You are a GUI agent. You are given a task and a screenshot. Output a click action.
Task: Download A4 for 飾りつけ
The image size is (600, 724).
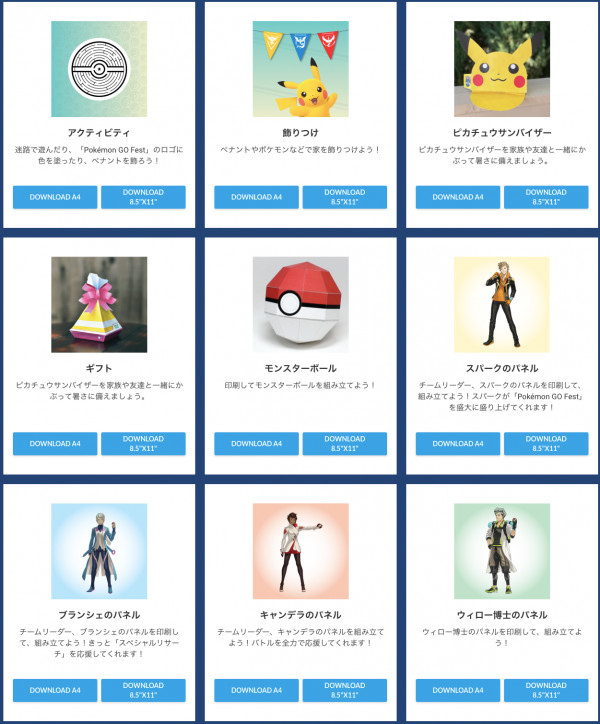pos(257,197)
